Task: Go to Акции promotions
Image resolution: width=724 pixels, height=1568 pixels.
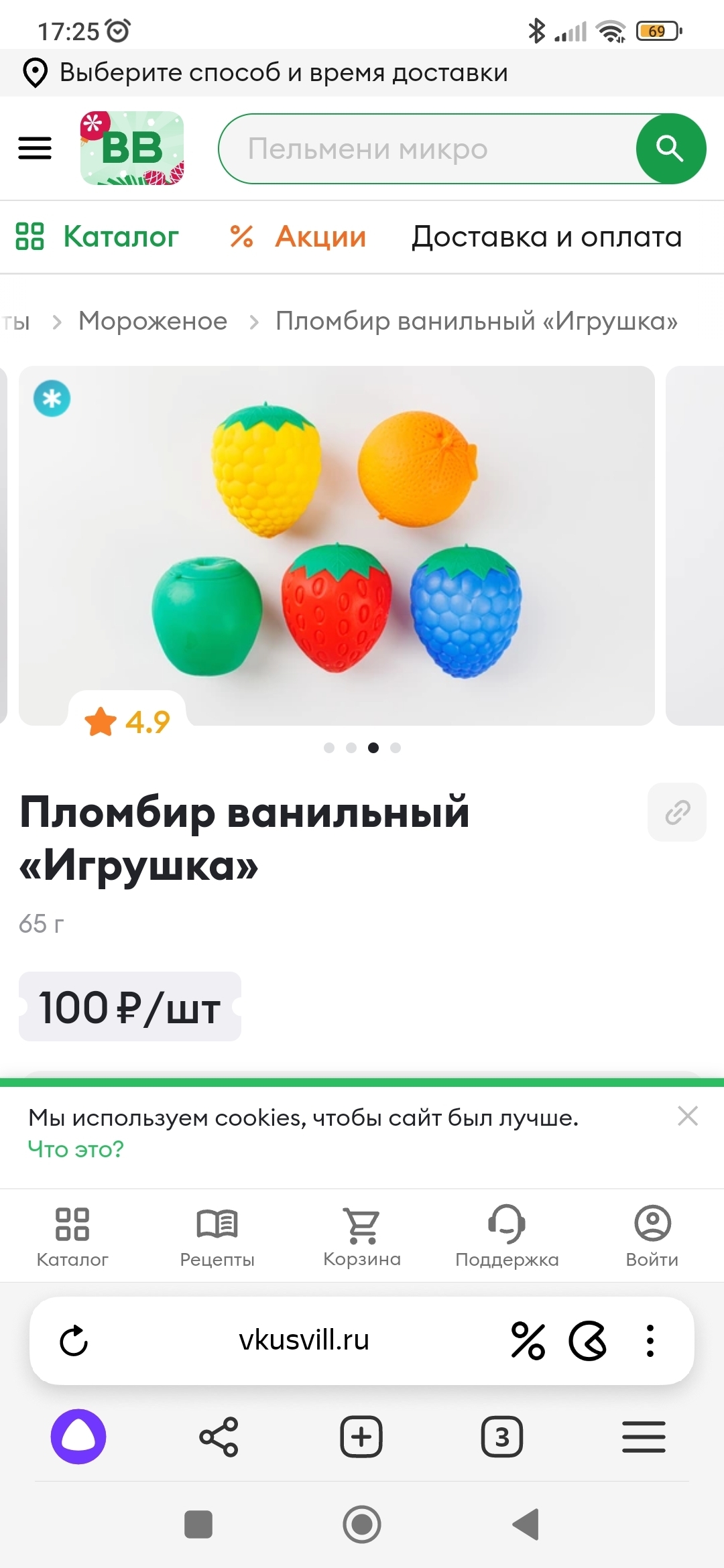Action: (298, 237)
